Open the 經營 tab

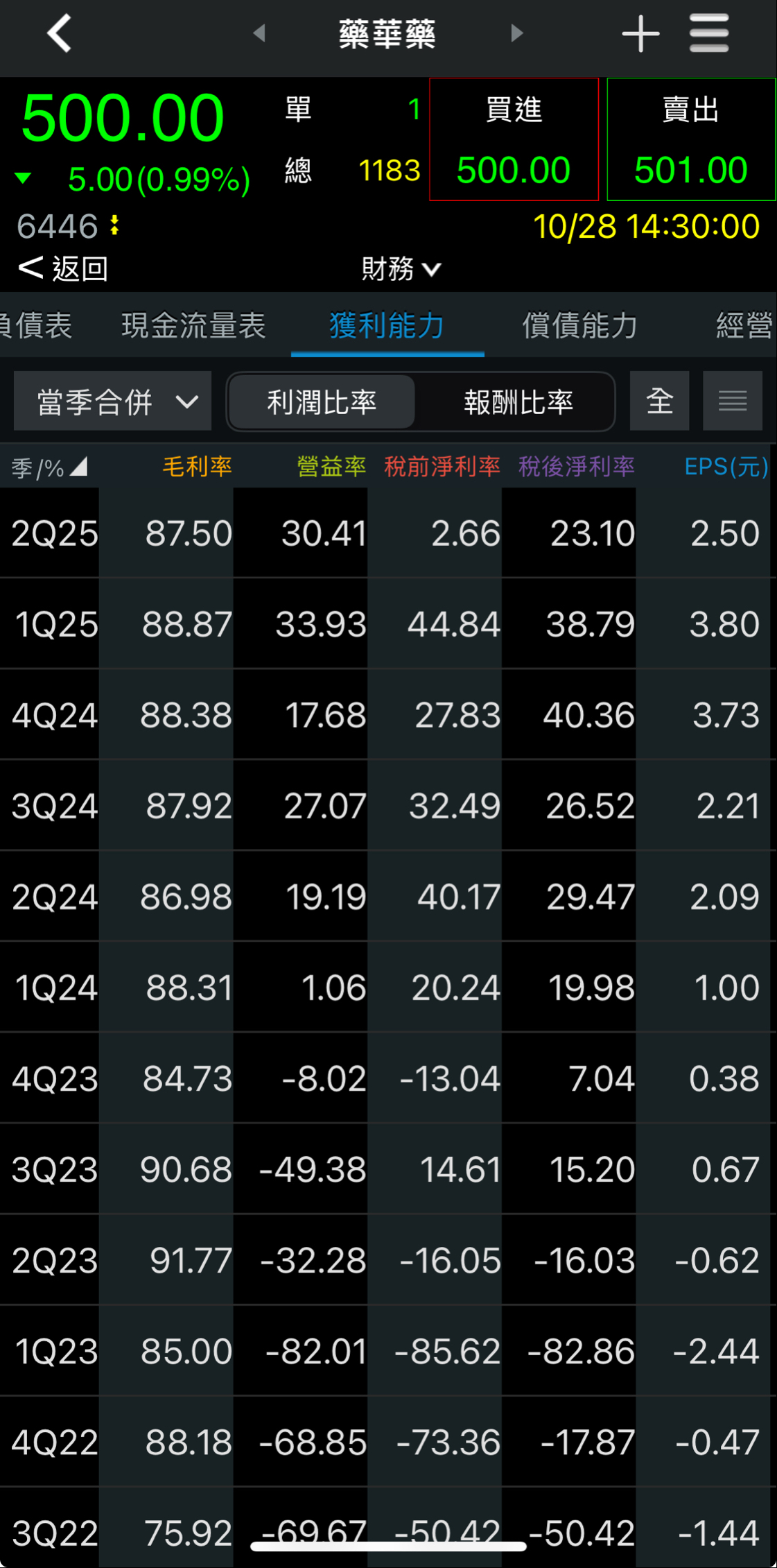(x=744, y=325)
